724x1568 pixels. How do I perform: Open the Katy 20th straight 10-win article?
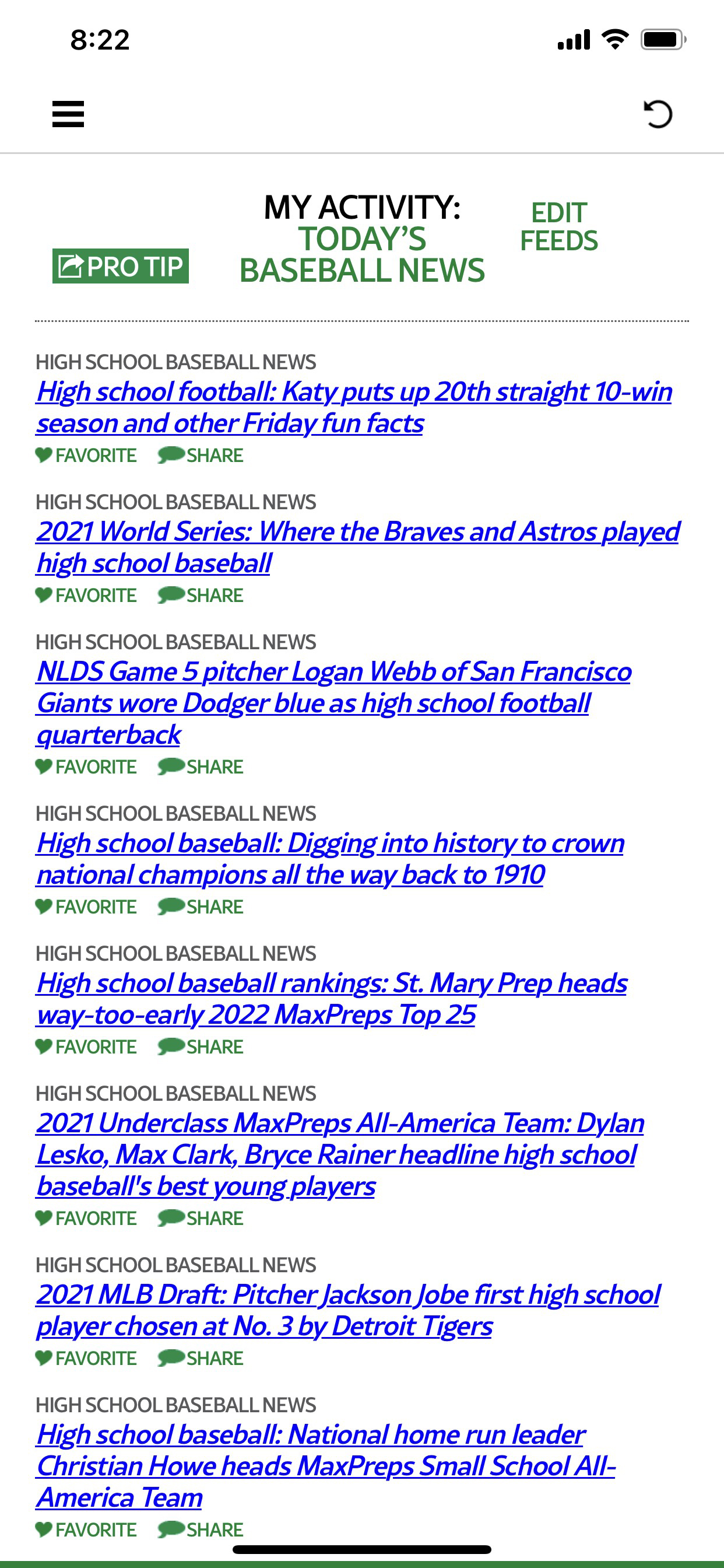click(353, 407)
